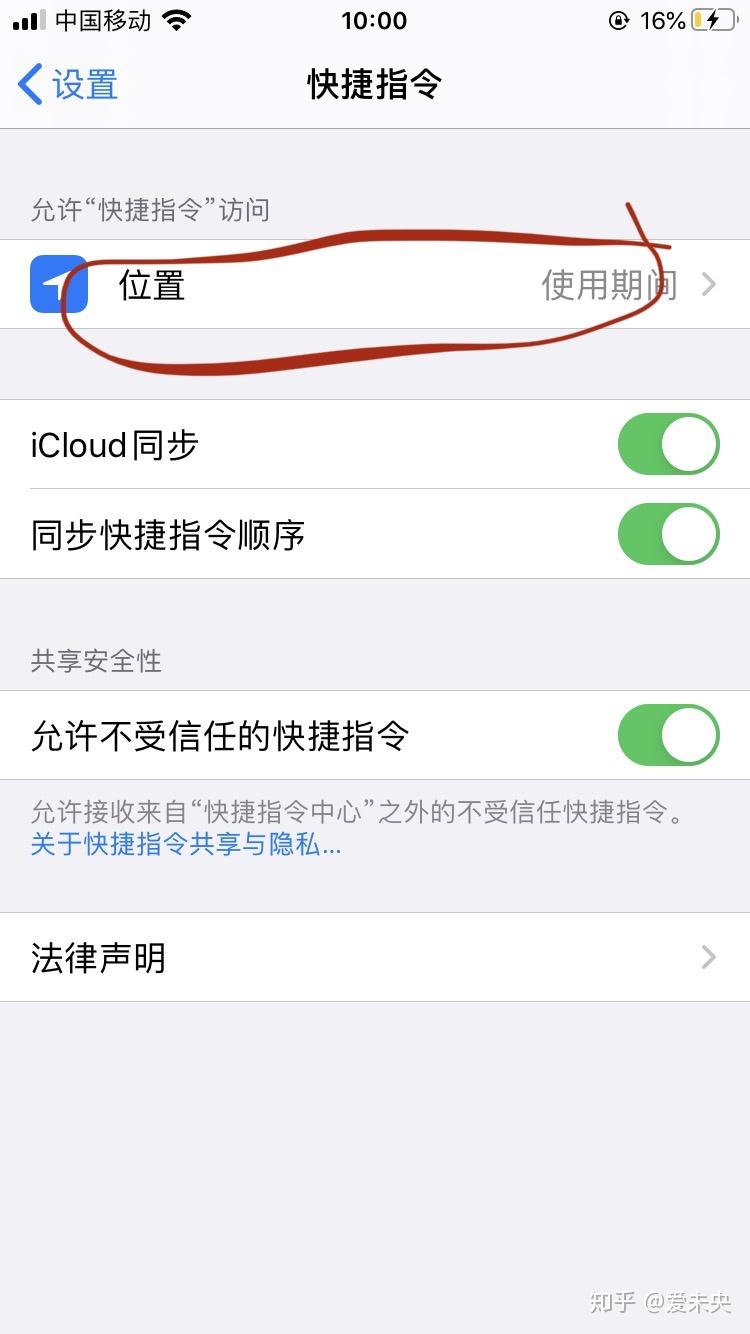Toggle 允许不受信任的快捷指令 off

[x=668, y=735]
